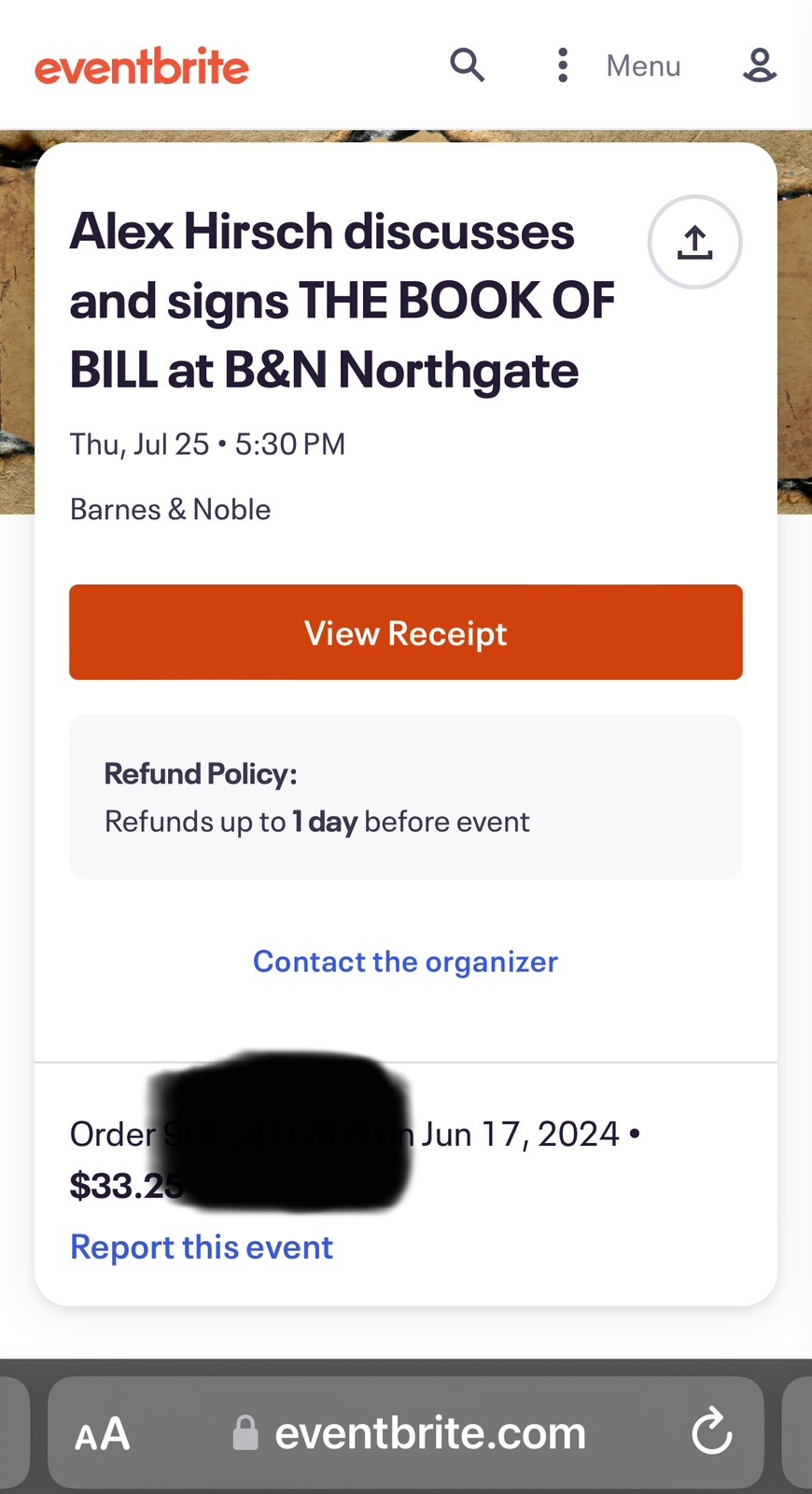
Task: Open the three-dot Menu
Action: tap(618, 65)
